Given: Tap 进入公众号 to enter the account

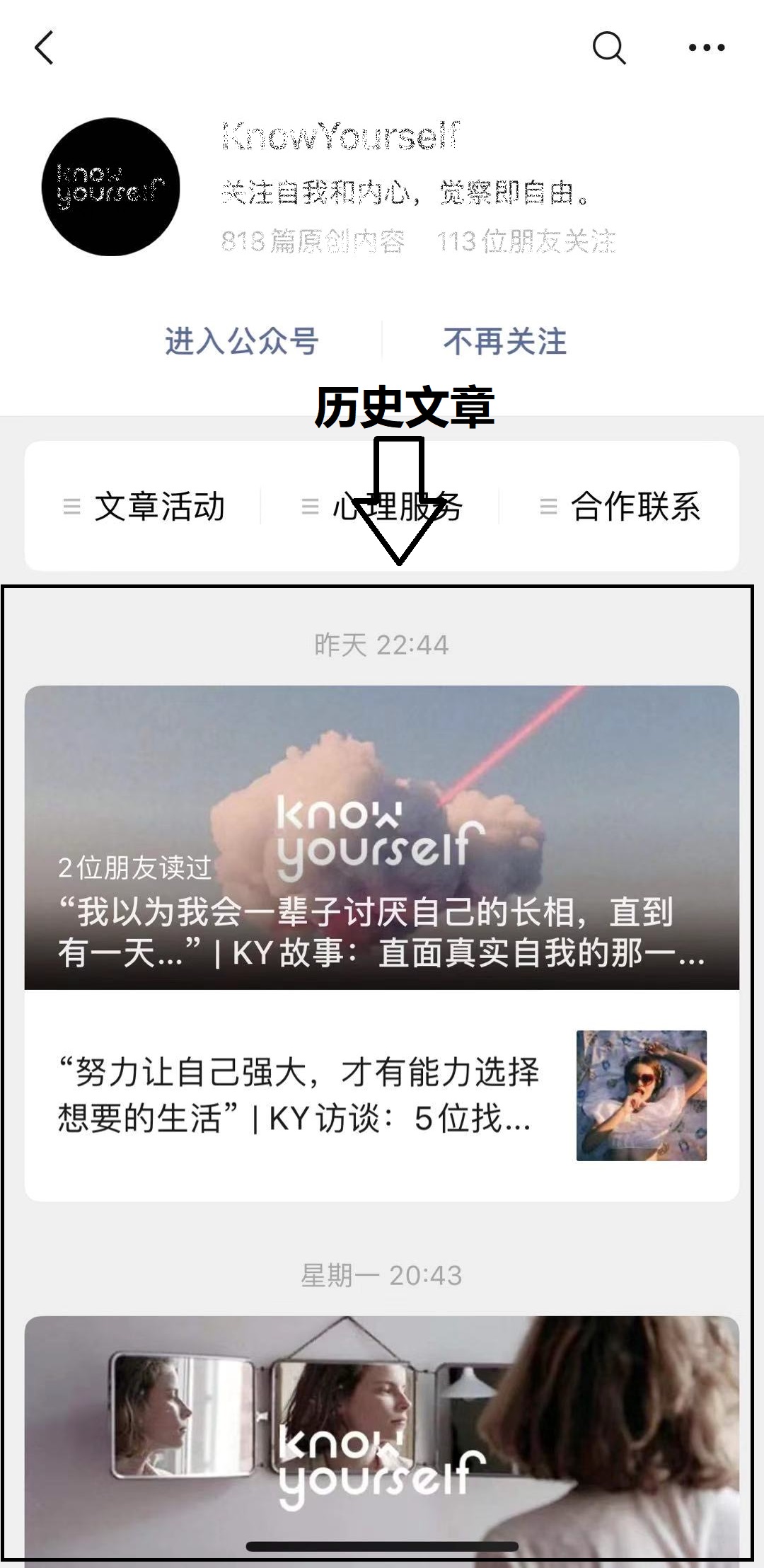Looking at the screenshot, I should click(241, 342).
